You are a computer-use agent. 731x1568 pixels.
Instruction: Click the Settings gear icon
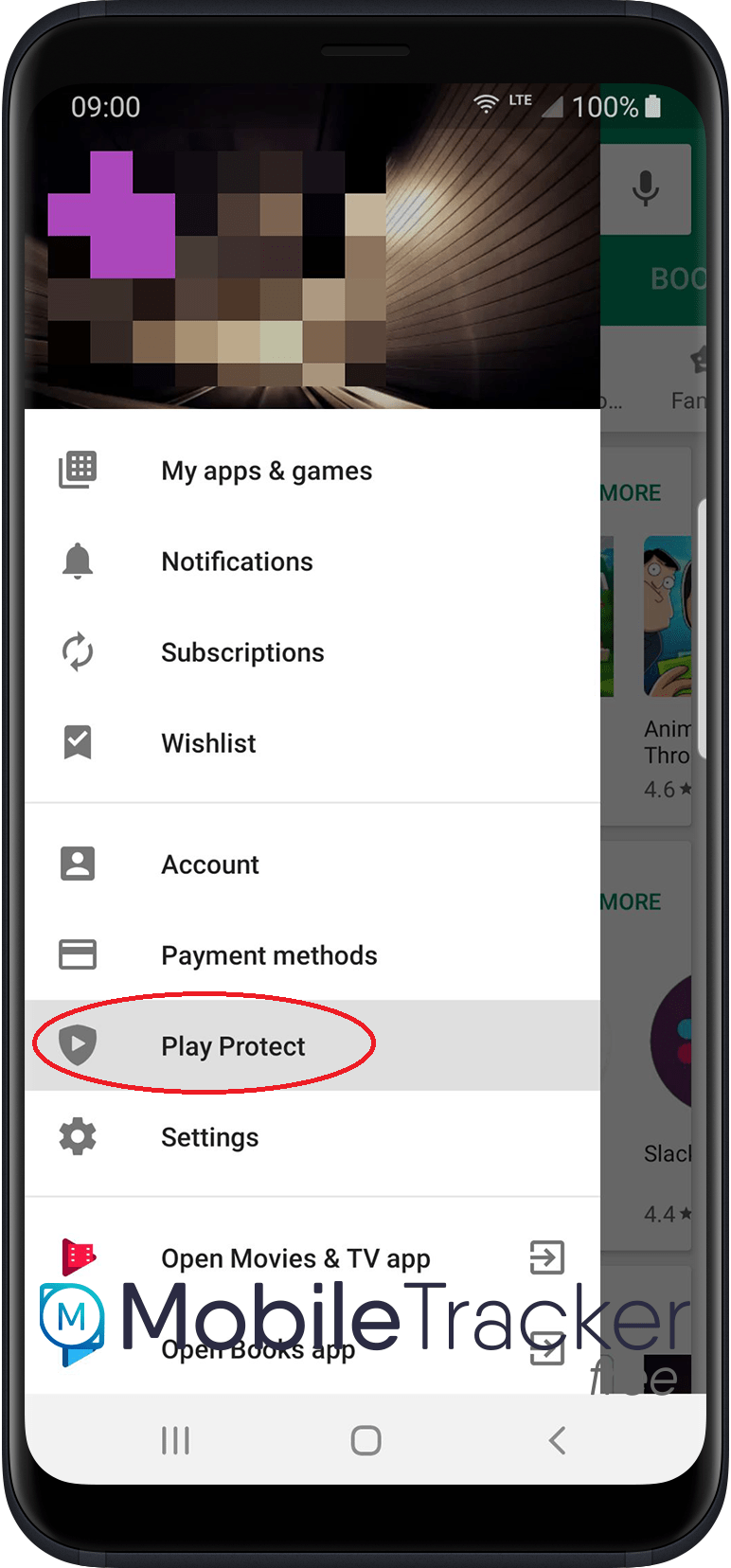77,1136
